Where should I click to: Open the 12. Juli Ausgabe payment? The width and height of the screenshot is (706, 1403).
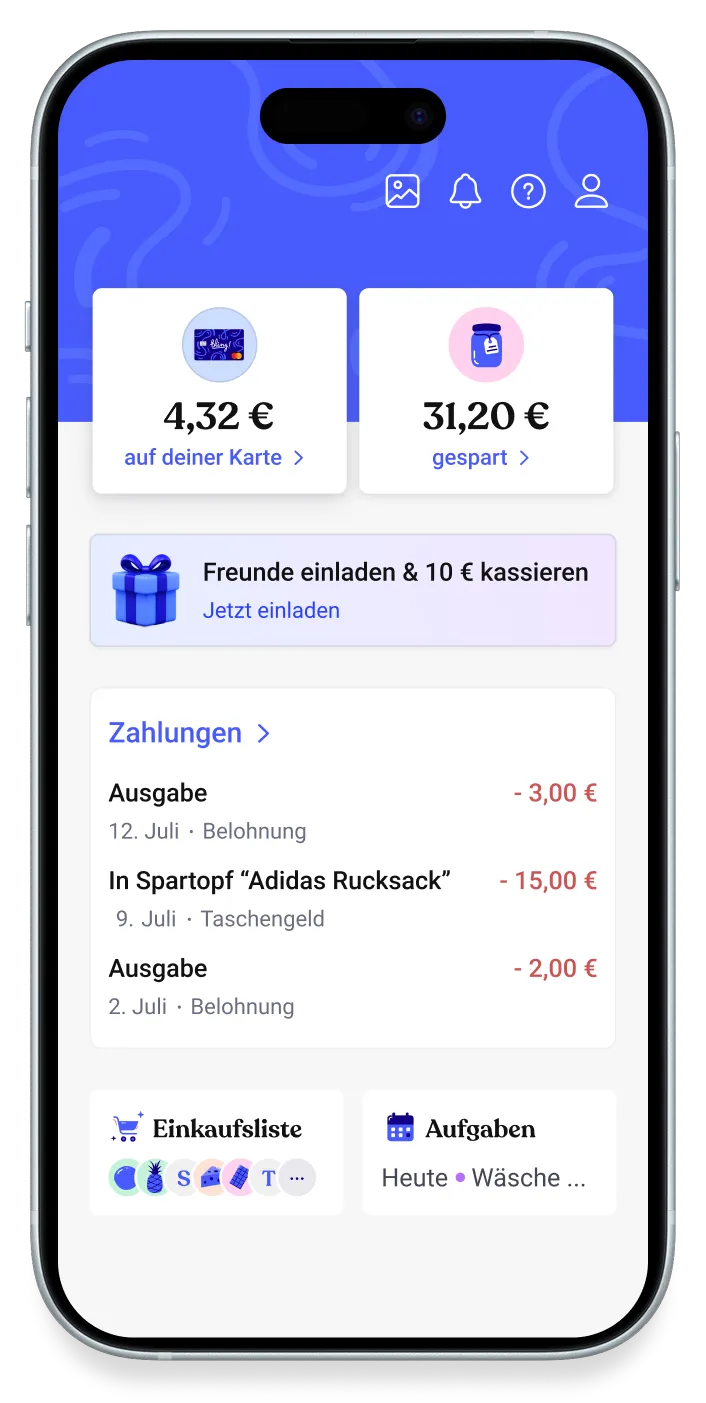click(352, 810)
